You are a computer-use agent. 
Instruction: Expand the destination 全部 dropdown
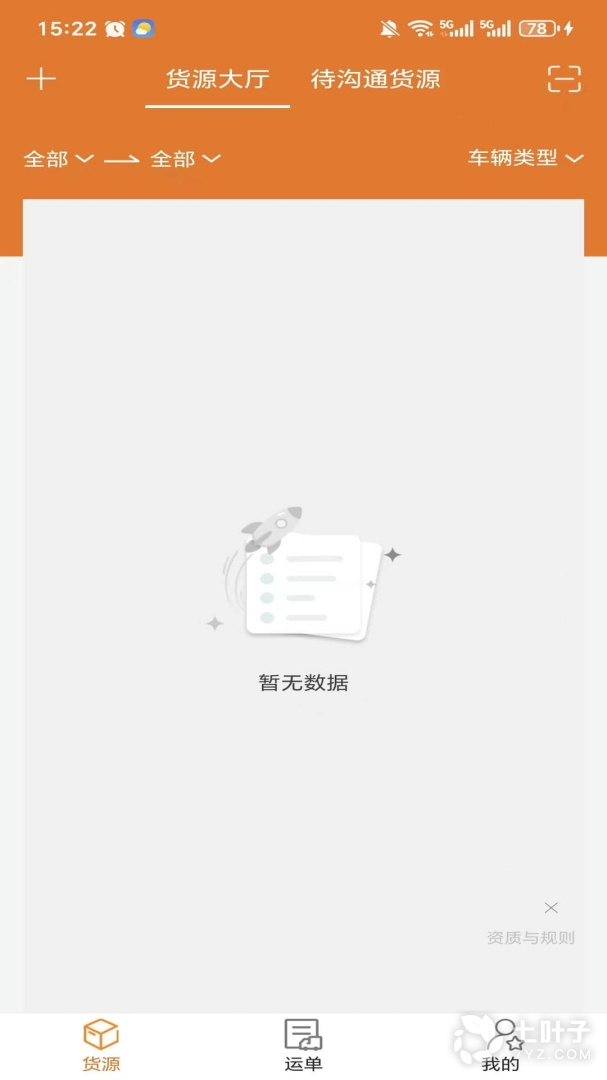(x=185, y=158)
